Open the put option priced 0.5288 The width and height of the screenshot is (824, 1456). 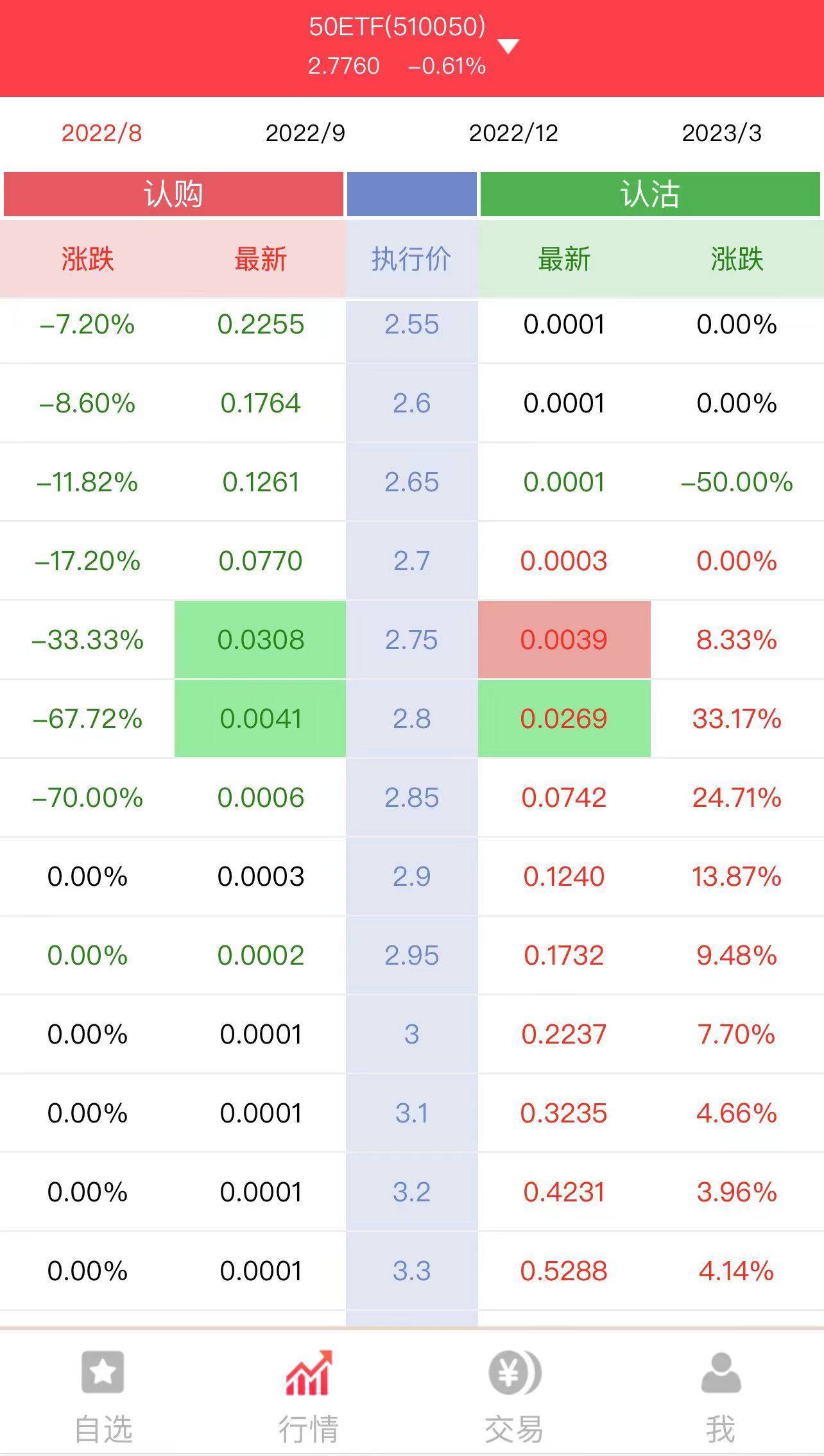coord(563,1271)
